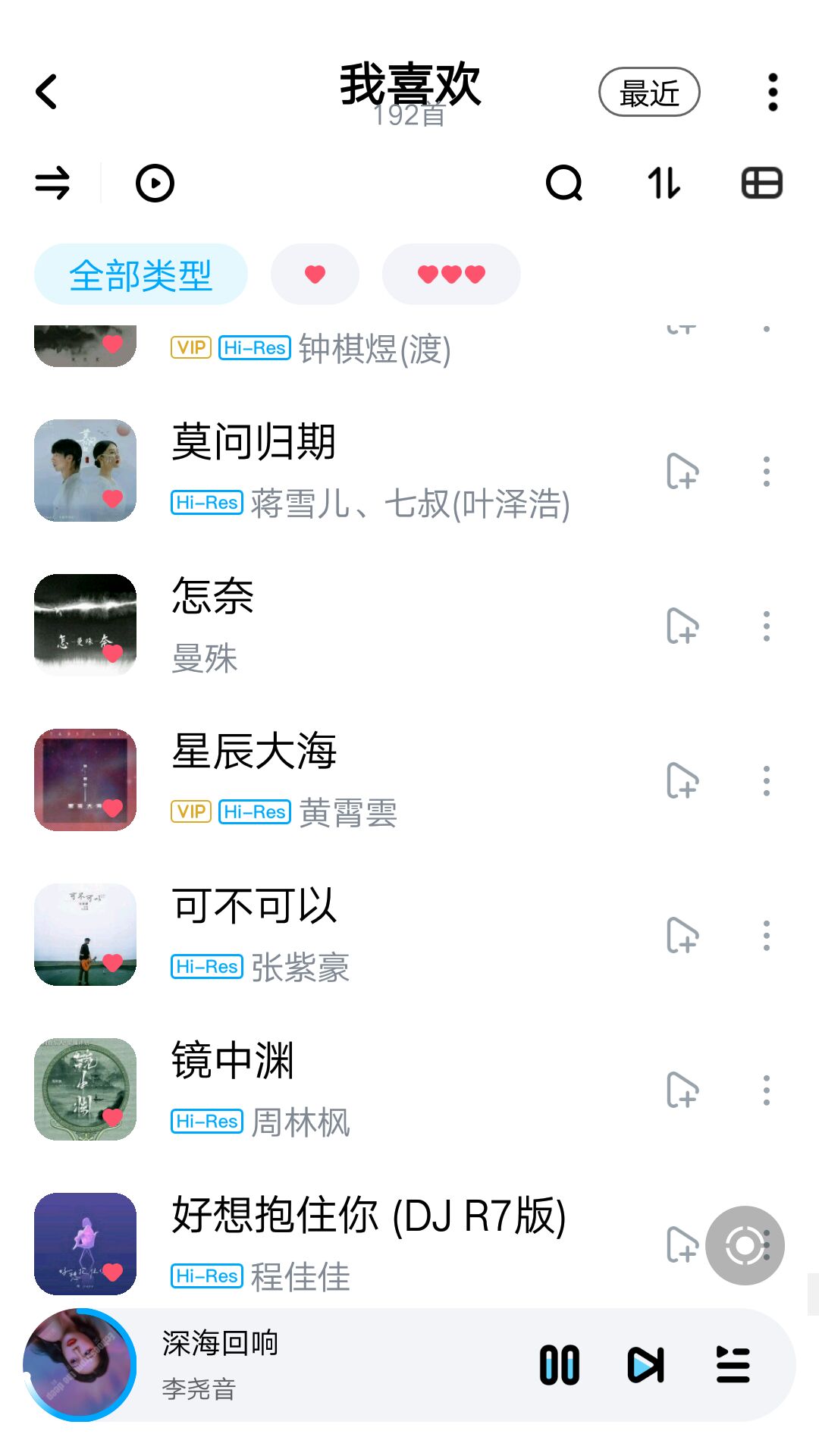Filter by the single heart chip
This screenshot has height=1456, width=819.
(x=315, y=275)
